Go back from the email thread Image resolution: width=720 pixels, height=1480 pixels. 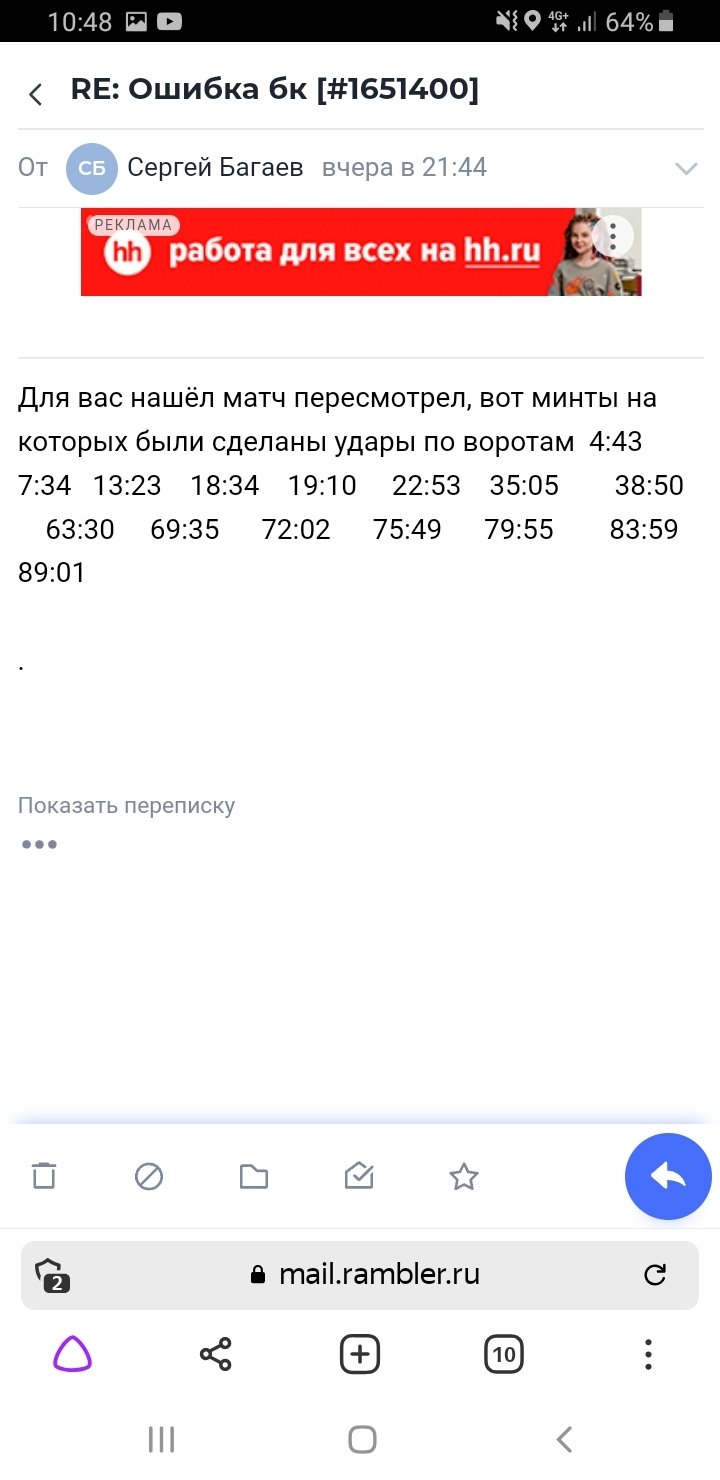(x=36, y=94)
